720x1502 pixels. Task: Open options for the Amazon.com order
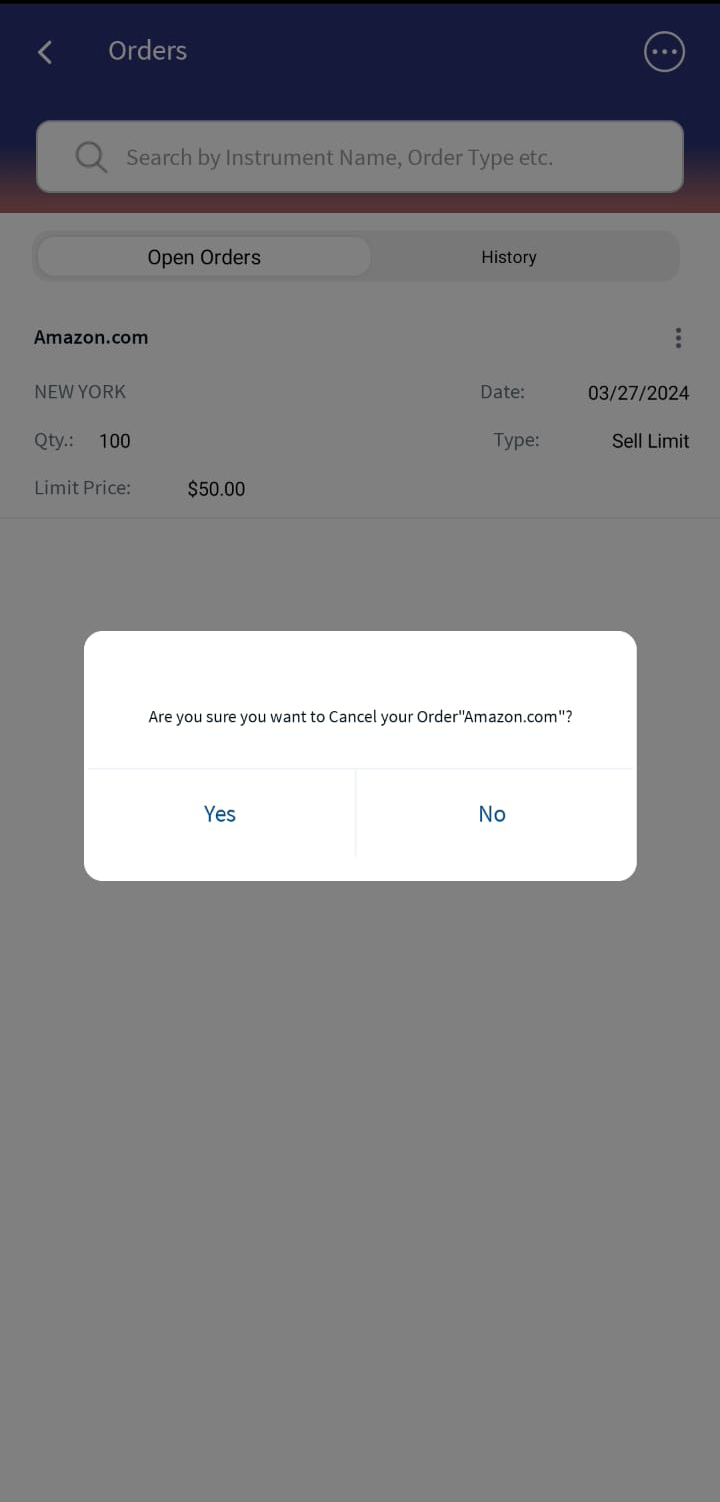pos(678,338)
